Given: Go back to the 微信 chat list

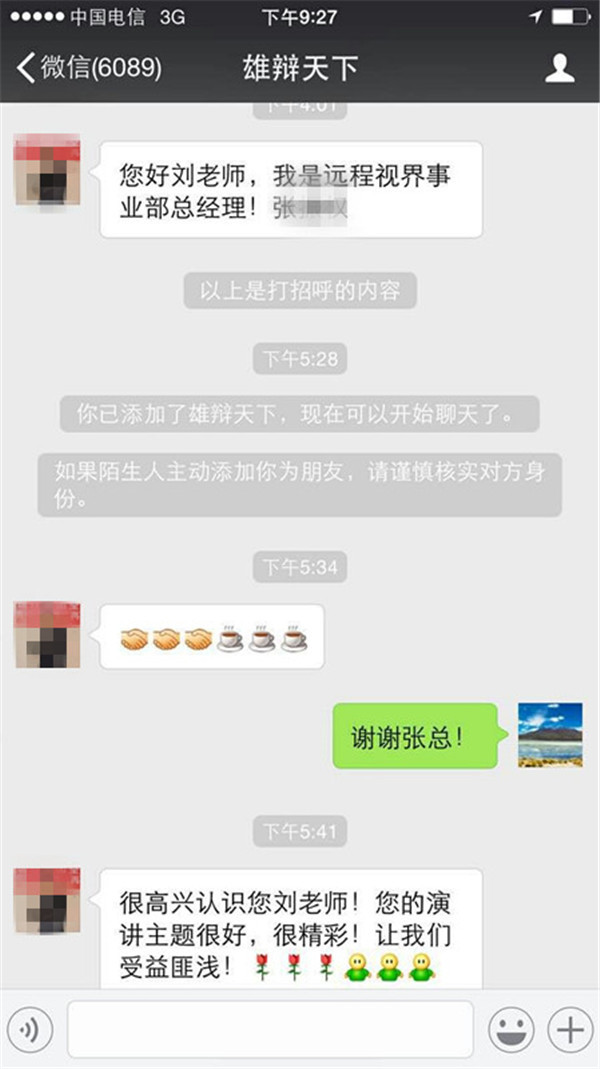Looking at the screenshot, I should (89, 67).
